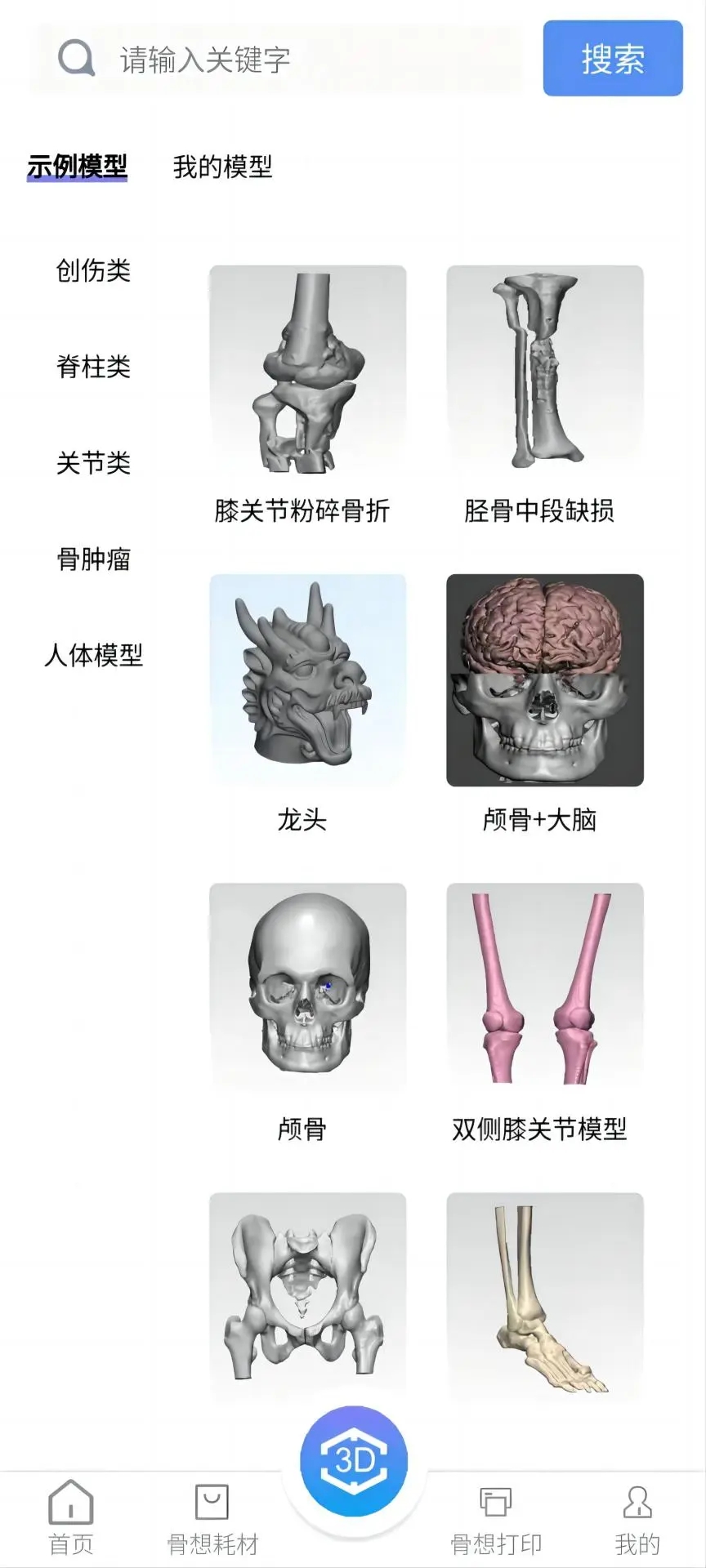The width and height of the screenshot is (706, 1568).
Task: Choose the 脊柱类 category
Action: (93, 367)
